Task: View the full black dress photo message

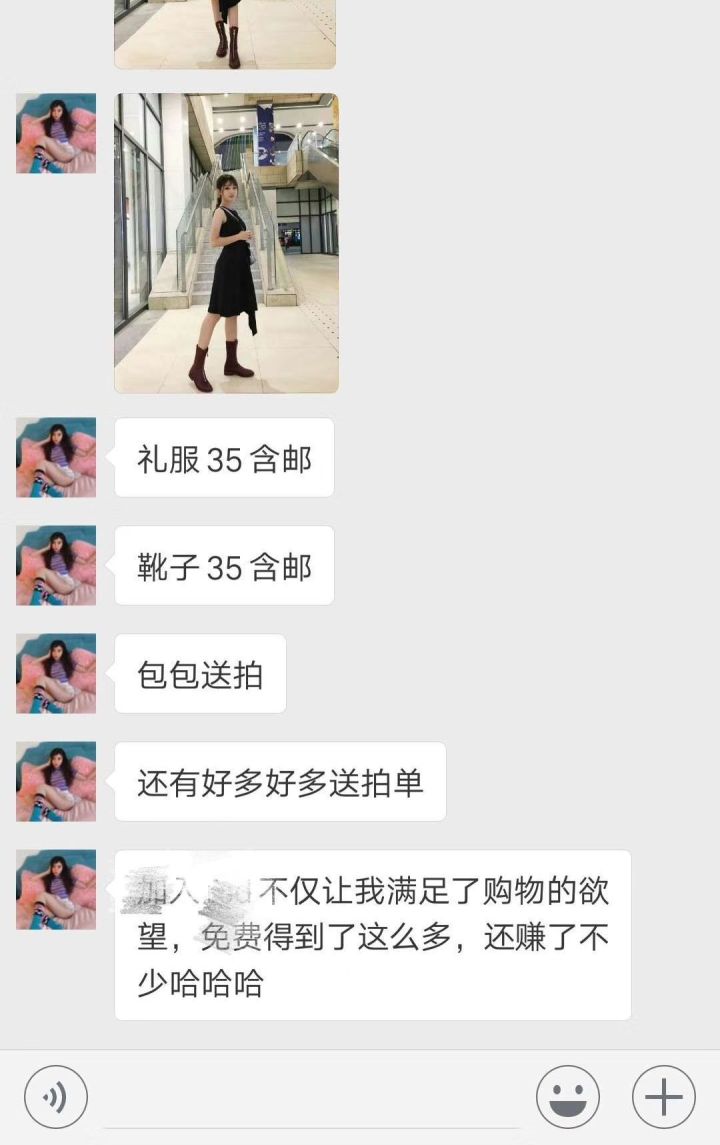Action: (226, 243)
